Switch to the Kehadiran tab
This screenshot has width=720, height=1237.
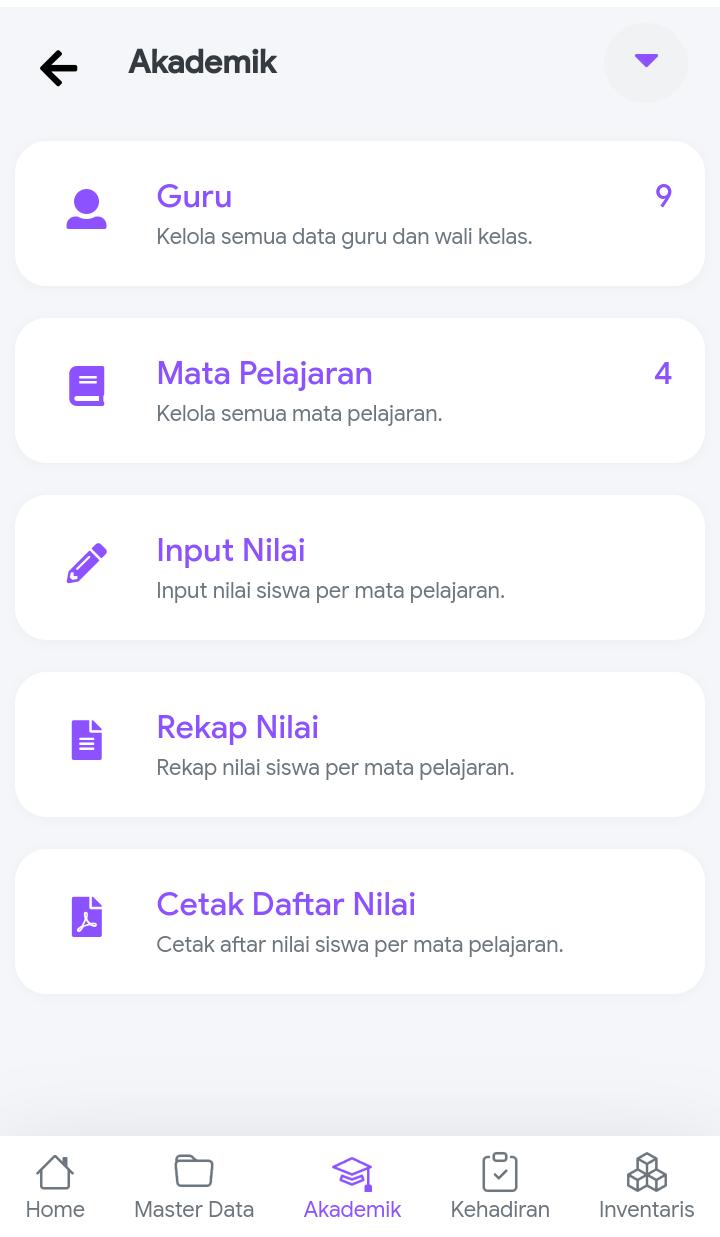tap(500, 1187)
